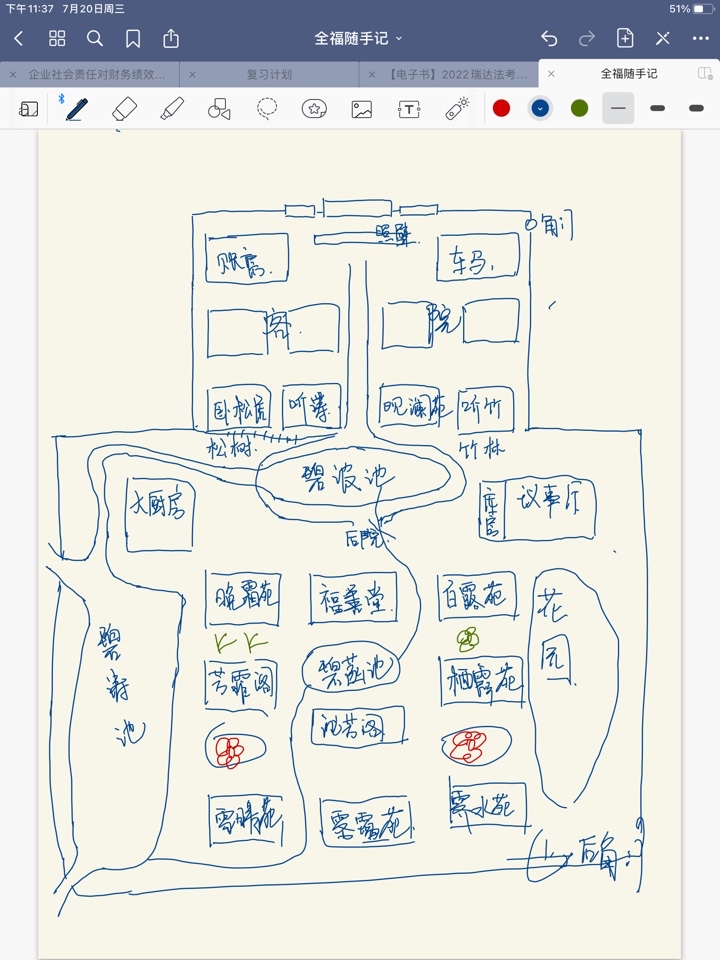The height and width of the screenshot is (960, 720).
Task: Select the text box tool
Action: pyautogui.click(x=409, y=109)
